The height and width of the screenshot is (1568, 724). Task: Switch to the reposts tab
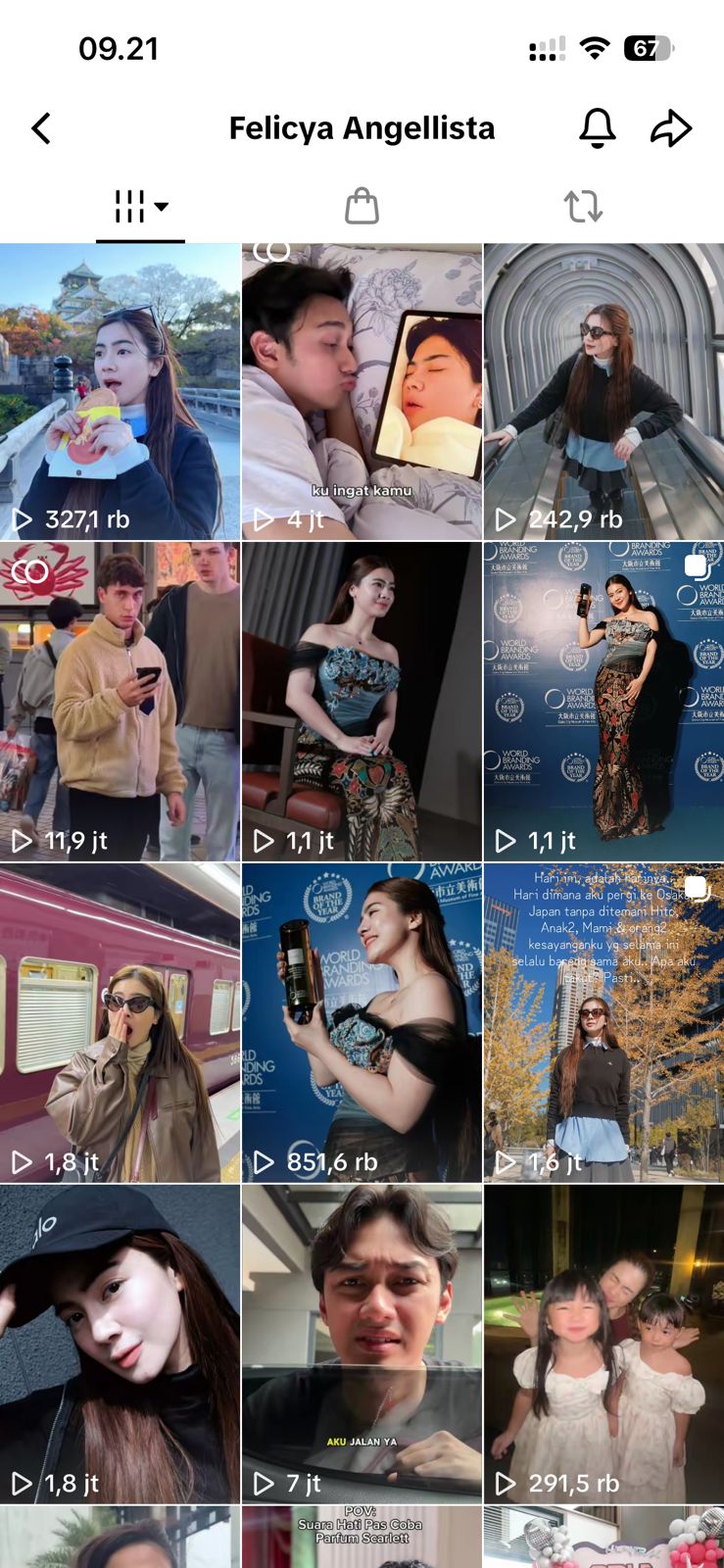coord(583,207)
